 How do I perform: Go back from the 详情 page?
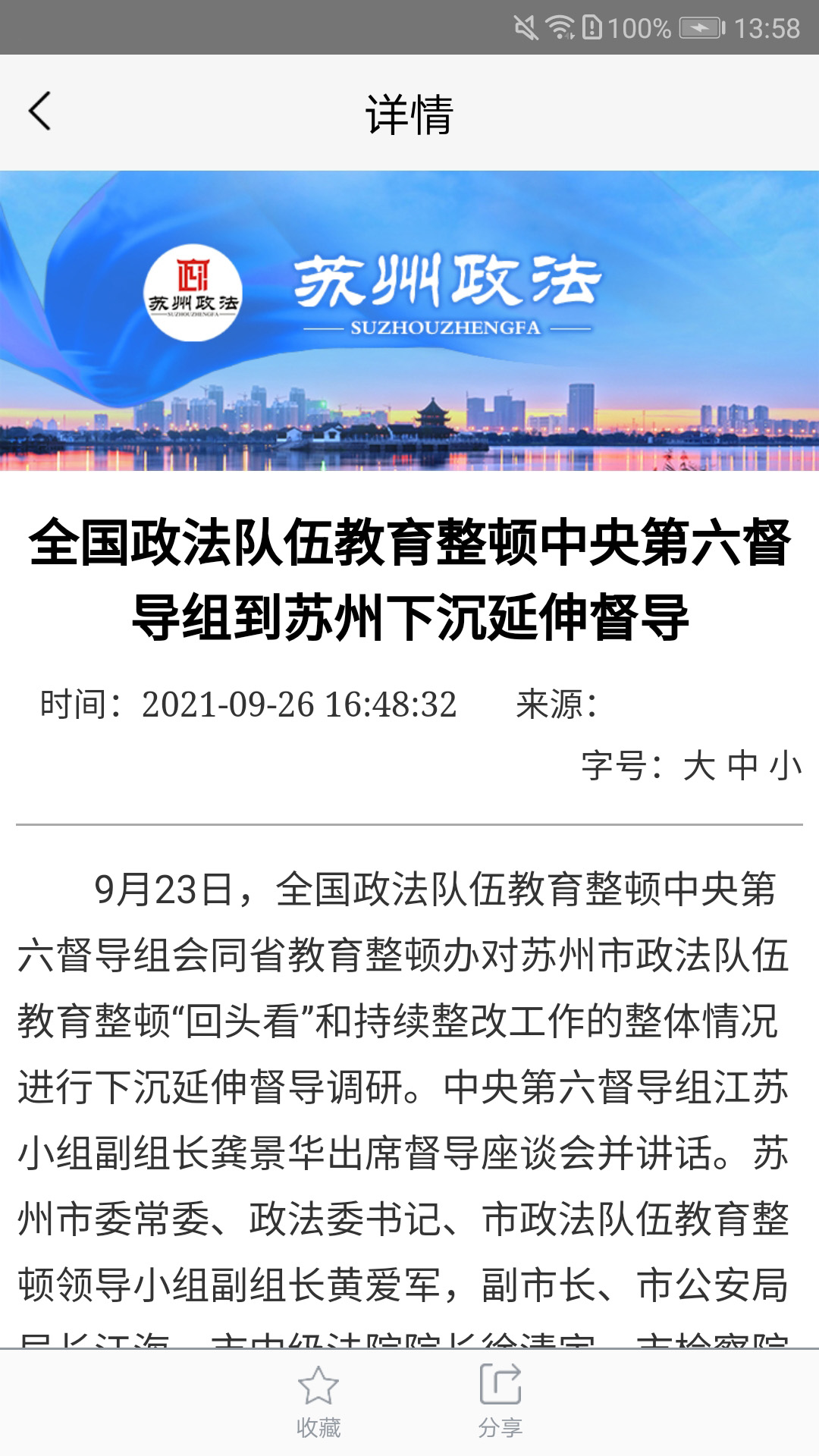(39, 112)
